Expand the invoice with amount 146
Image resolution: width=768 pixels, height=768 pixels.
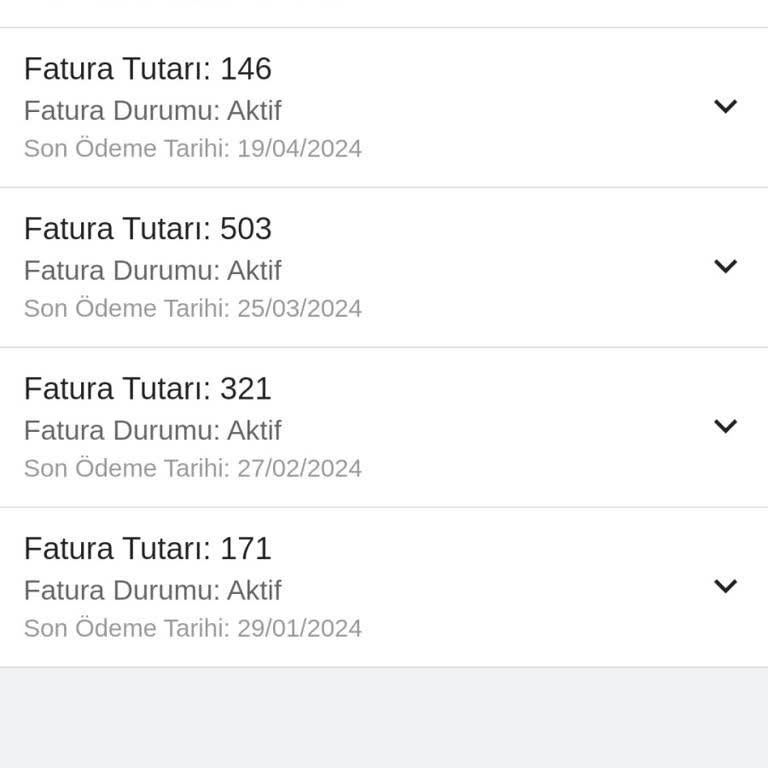coord(725,107)
